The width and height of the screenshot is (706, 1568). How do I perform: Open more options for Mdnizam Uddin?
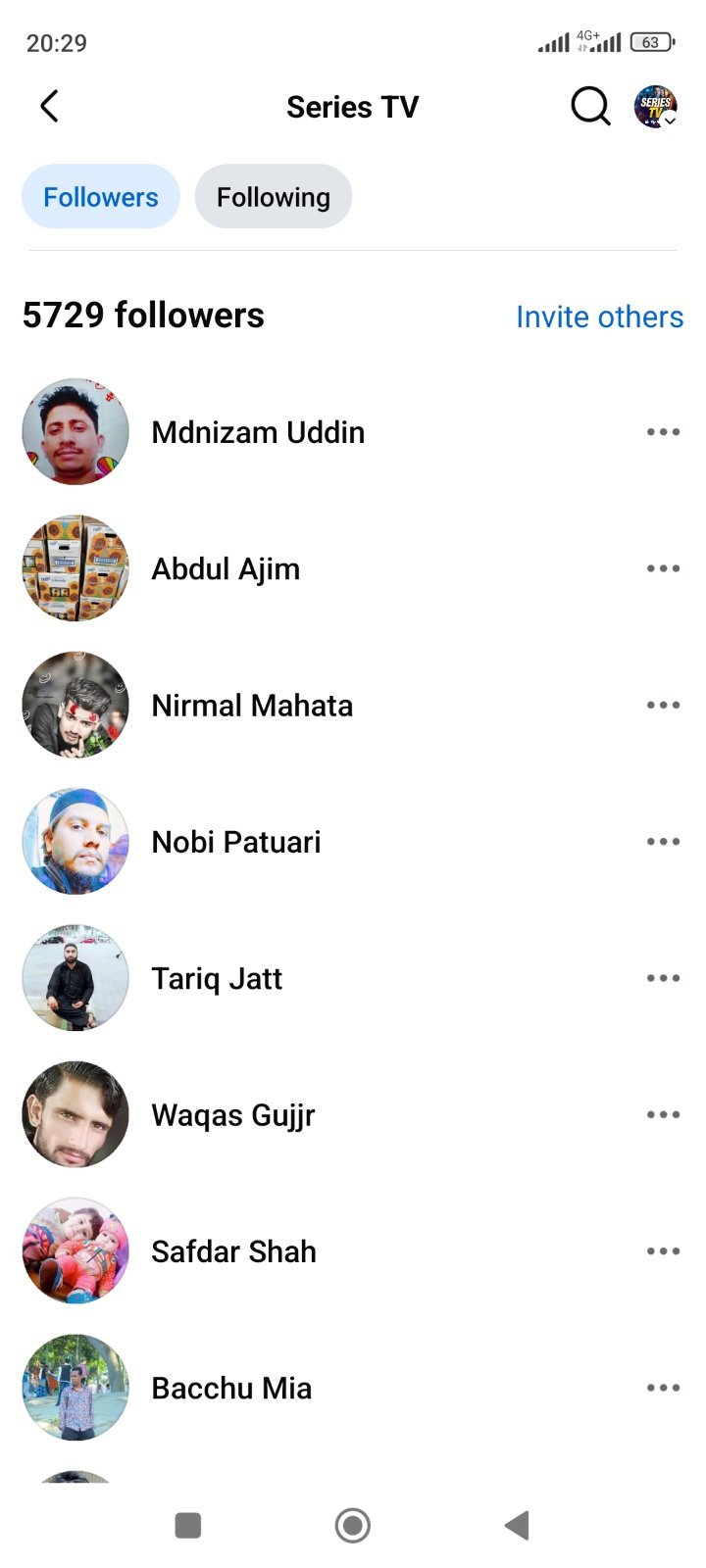(x=663, y=432)
